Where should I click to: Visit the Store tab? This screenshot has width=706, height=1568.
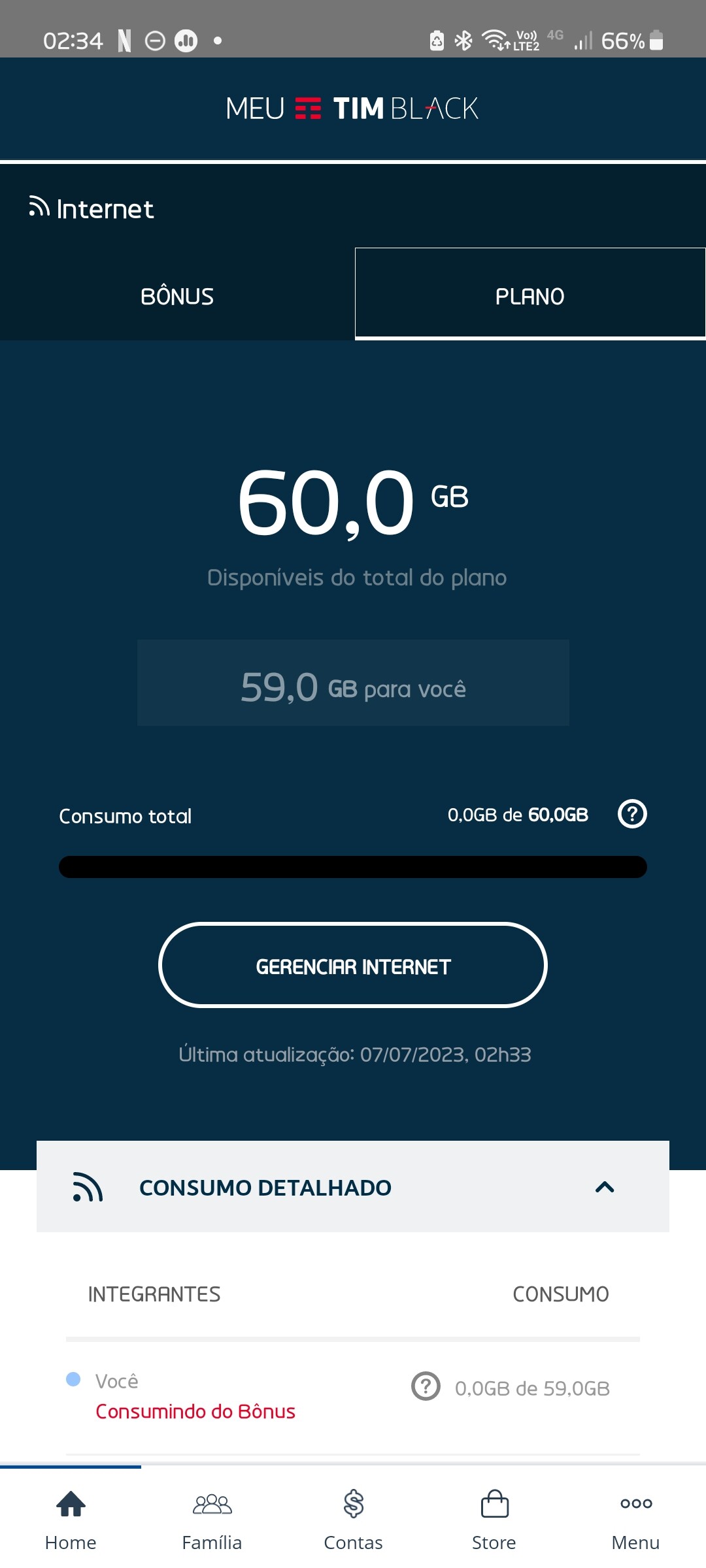[x=494, y=1519]
